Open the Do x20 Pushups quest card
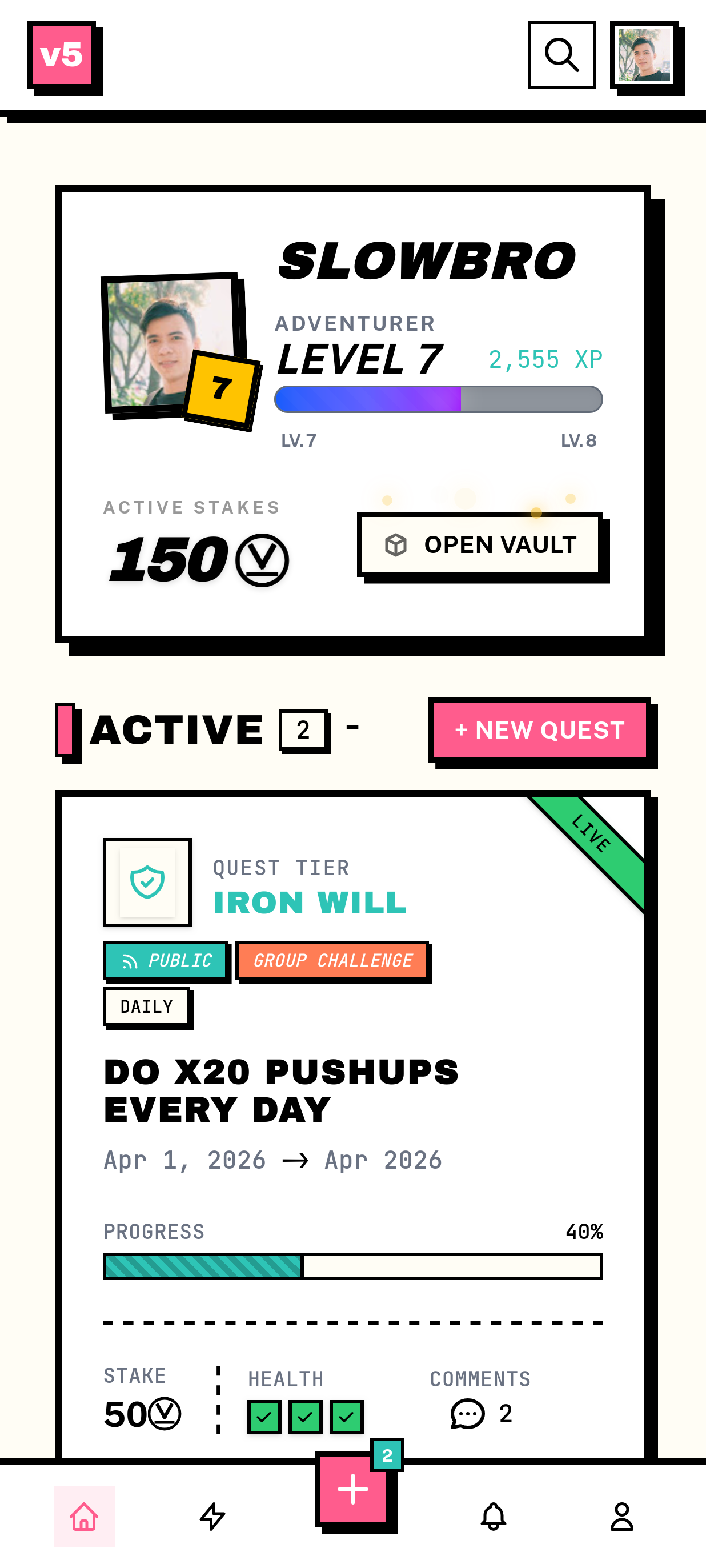The image size is (706, 1568). coord(280,1091)
